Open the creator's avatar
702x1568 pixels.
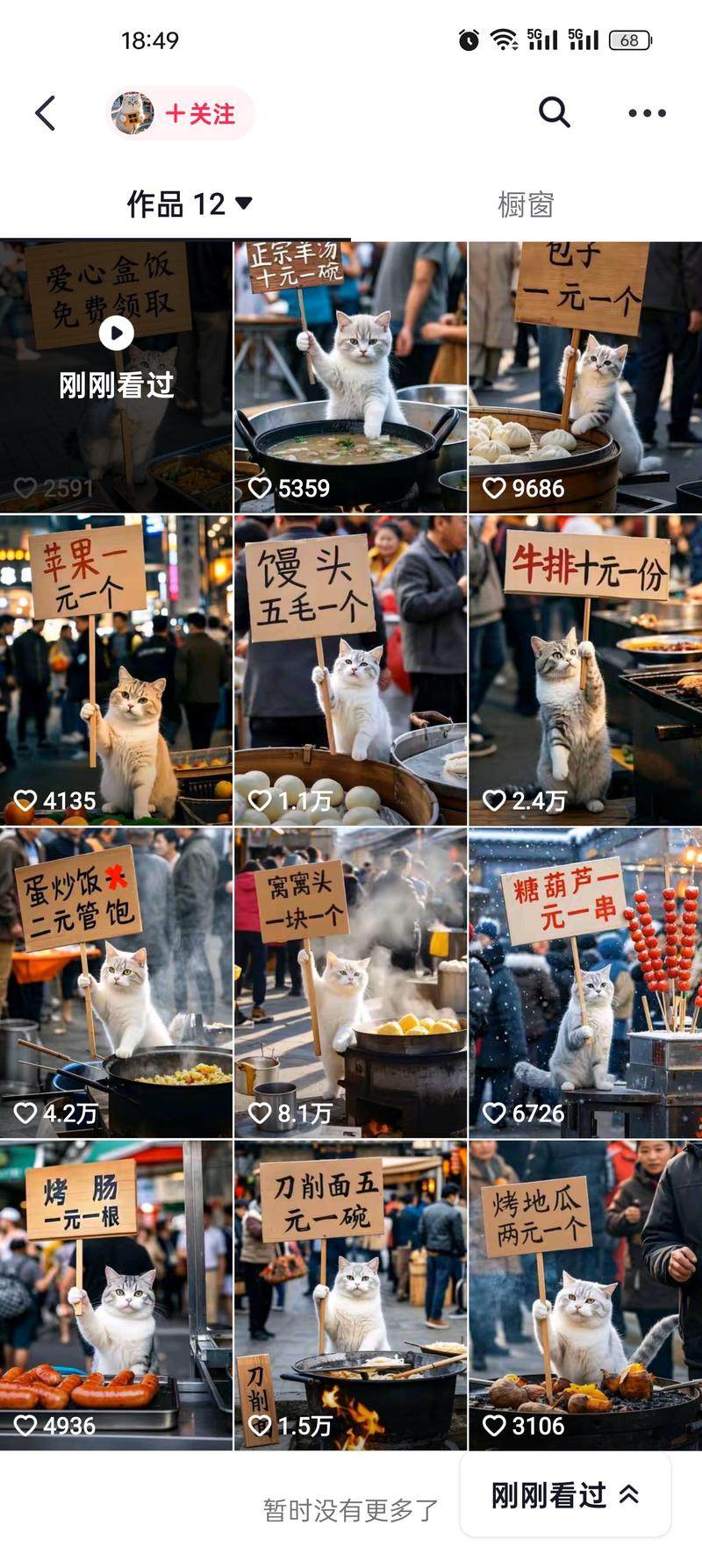tap(133, 113)
